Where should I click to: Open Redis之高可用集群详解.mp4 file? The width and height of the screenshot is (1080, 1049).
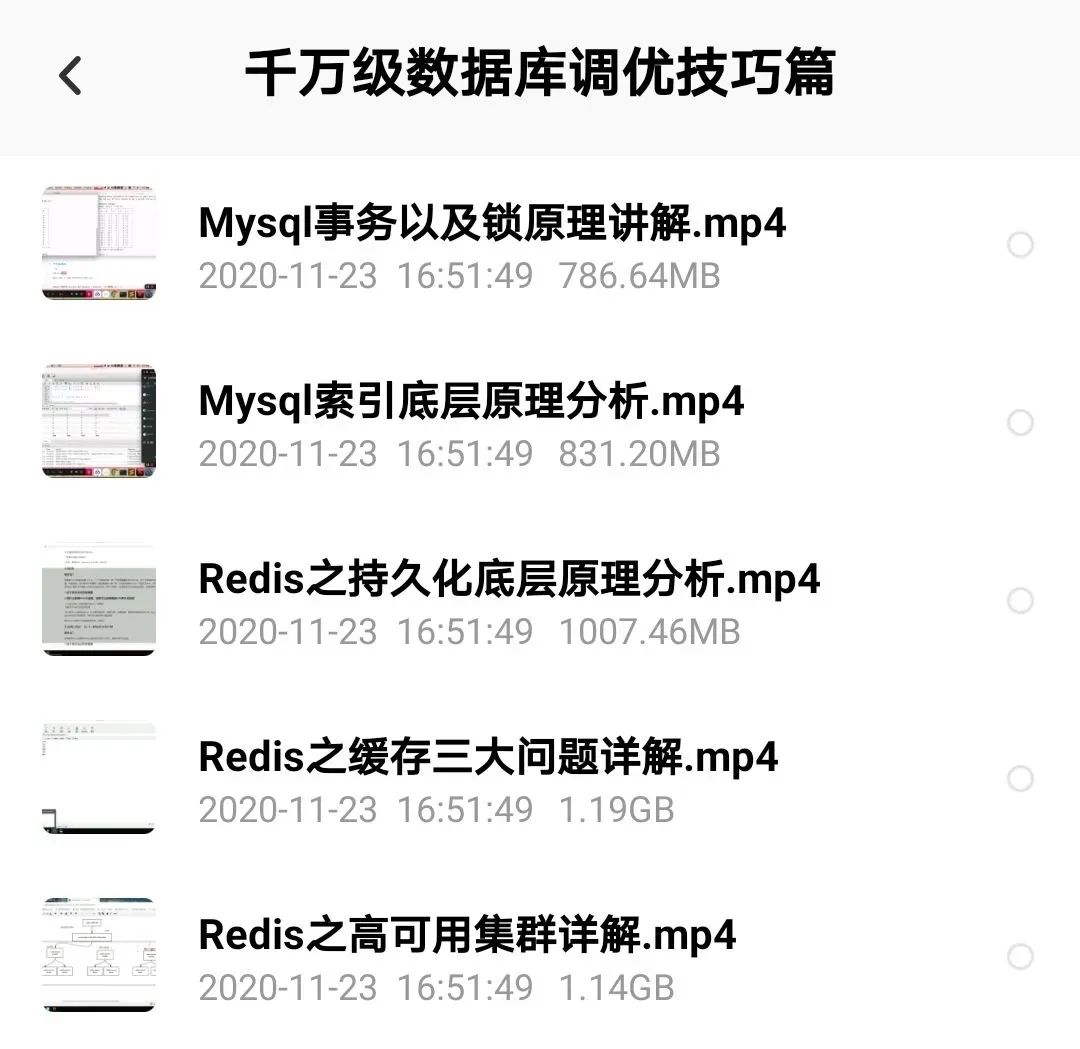click(467, 936)
